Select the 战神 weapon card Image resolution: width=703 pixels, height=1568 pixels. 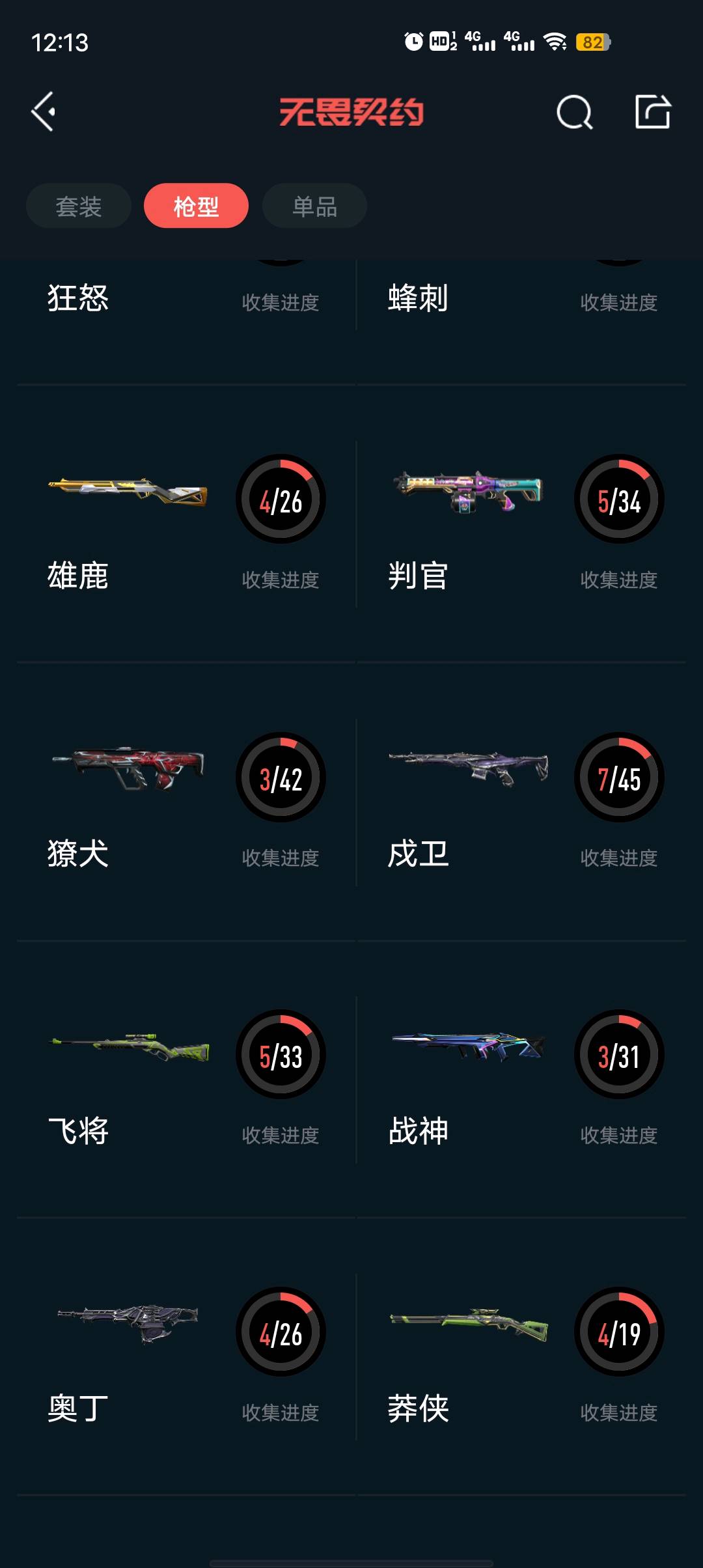(521, 1080)
